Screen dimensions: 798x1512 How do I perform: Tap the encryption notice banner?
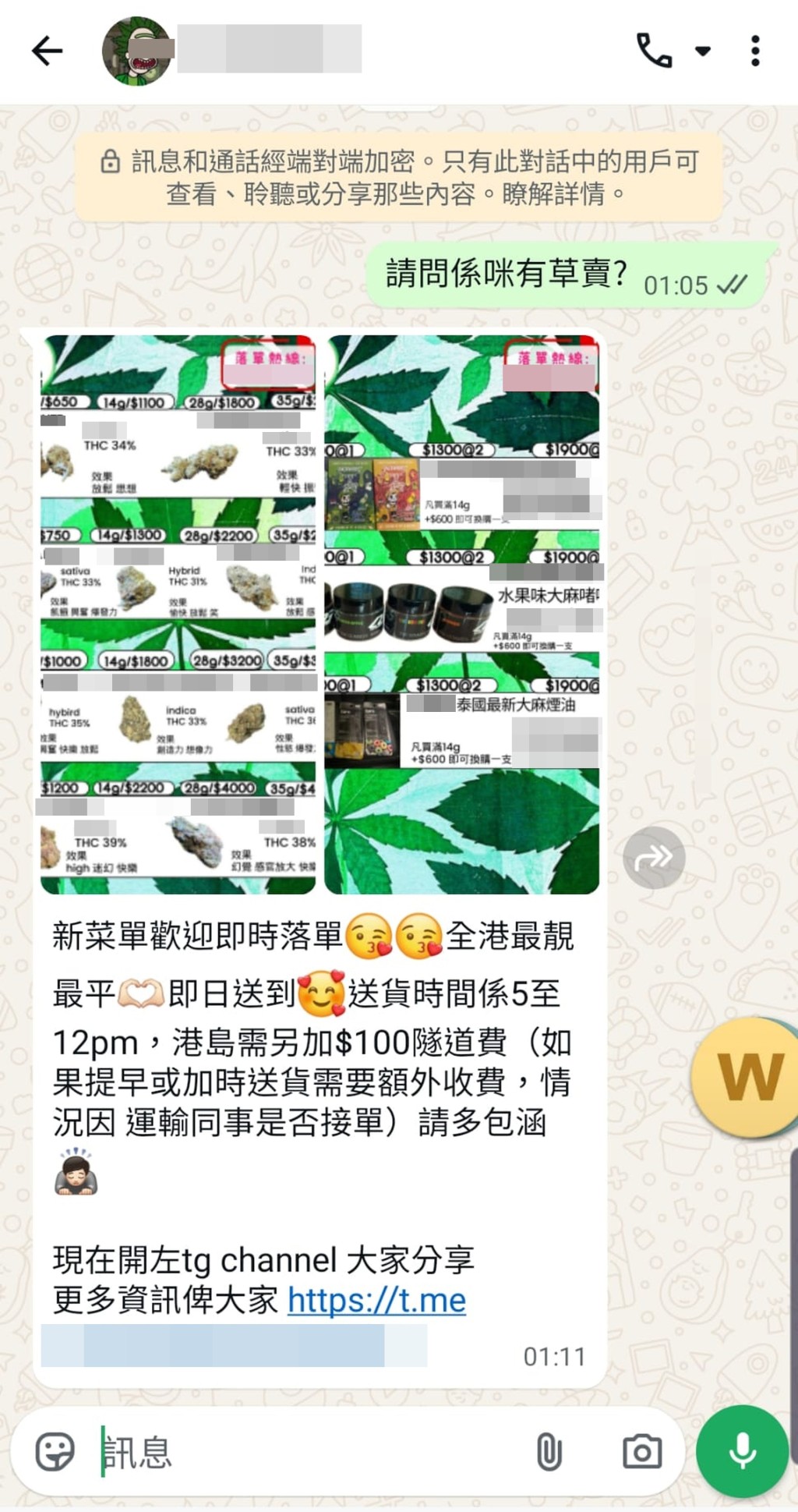pos(399,178)
